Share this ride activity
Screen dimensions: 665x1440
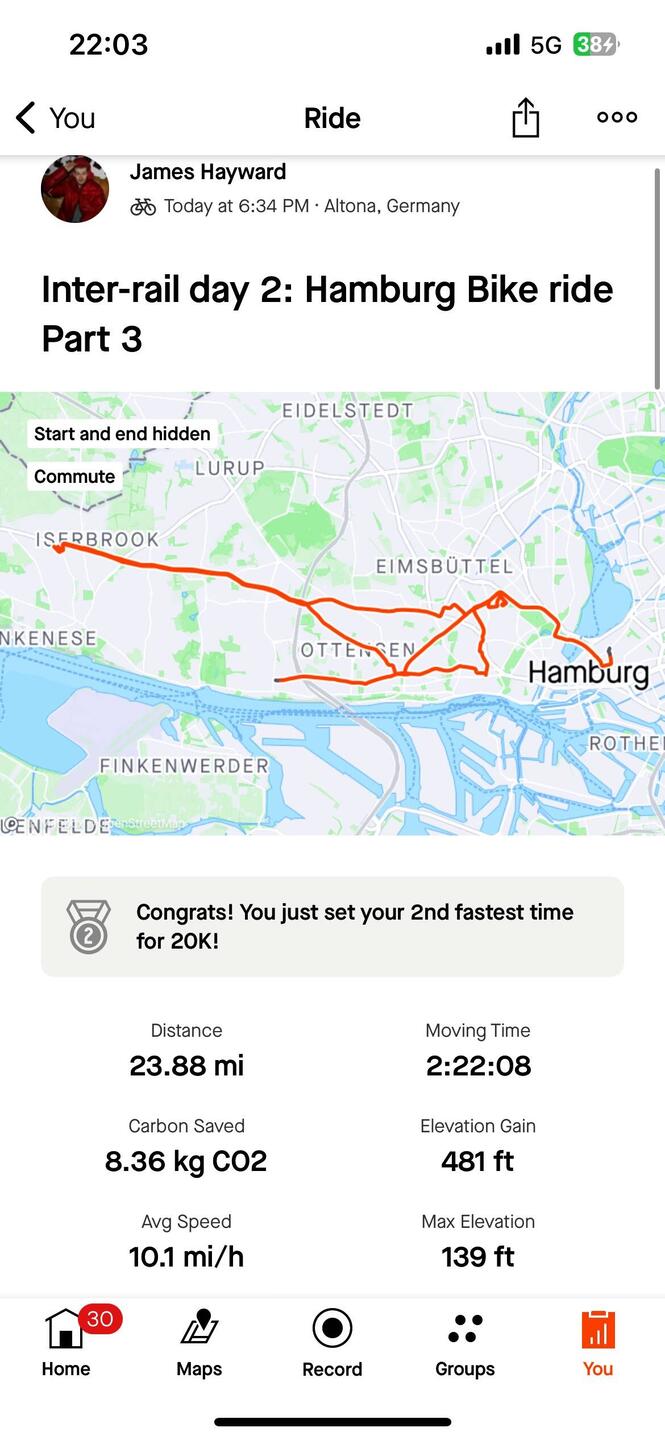(x=525, y=118)
